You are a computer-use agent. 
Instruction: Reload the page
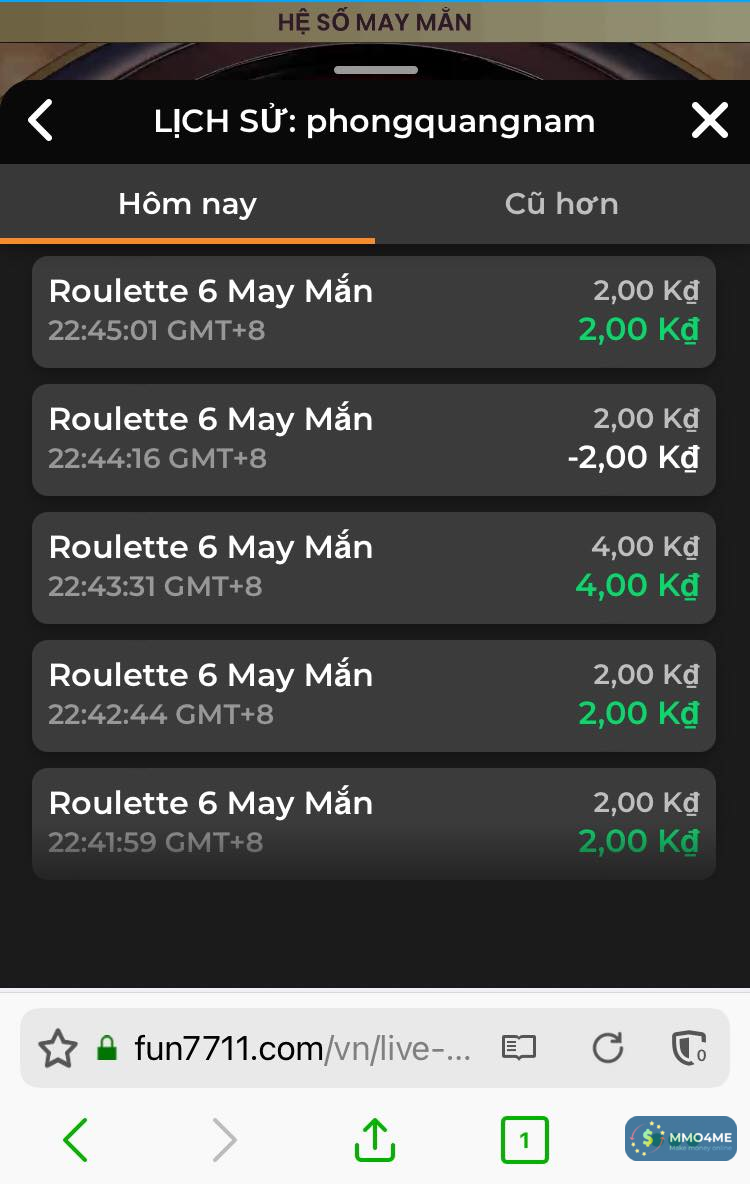tap(607, 1048)
